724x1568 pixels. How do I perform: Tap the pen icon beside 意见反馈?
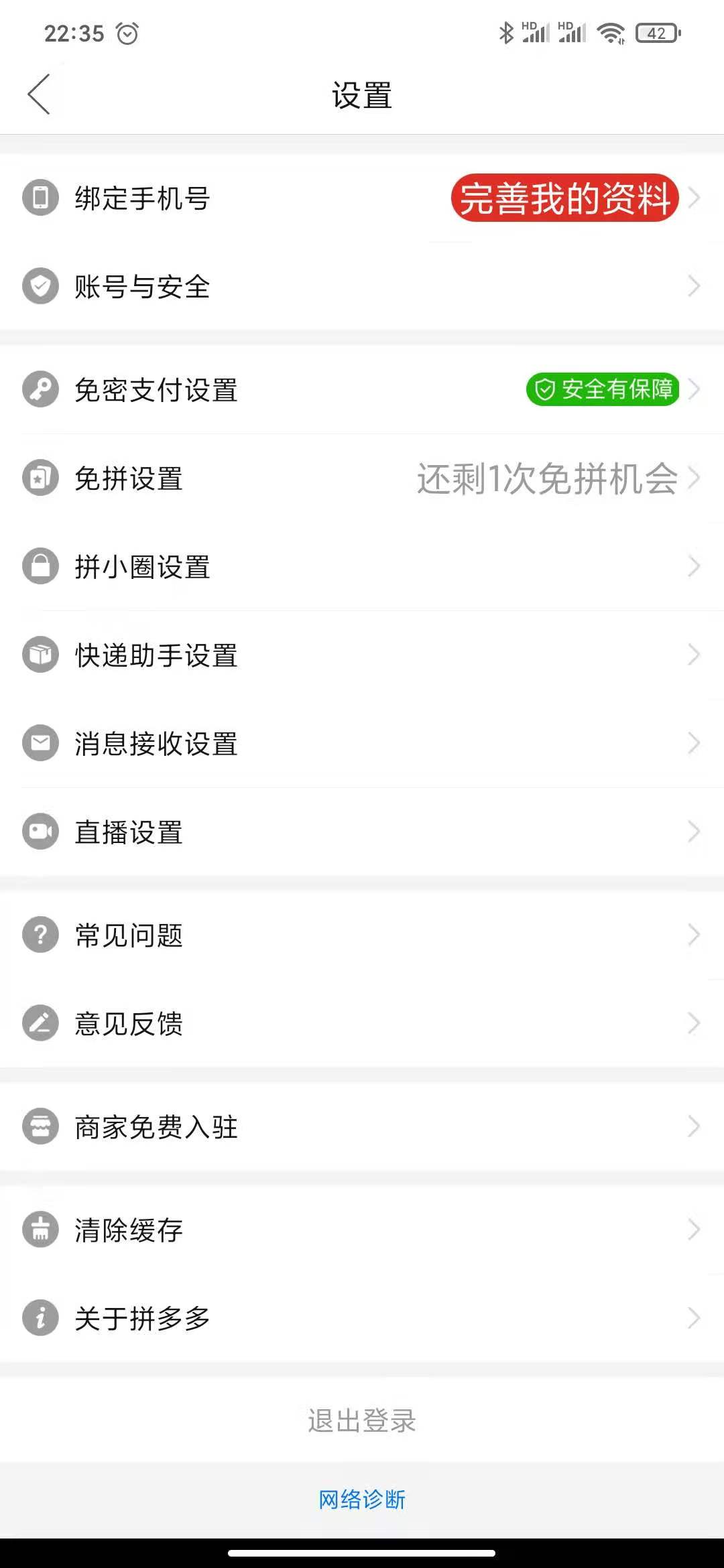coord(40,1023)
